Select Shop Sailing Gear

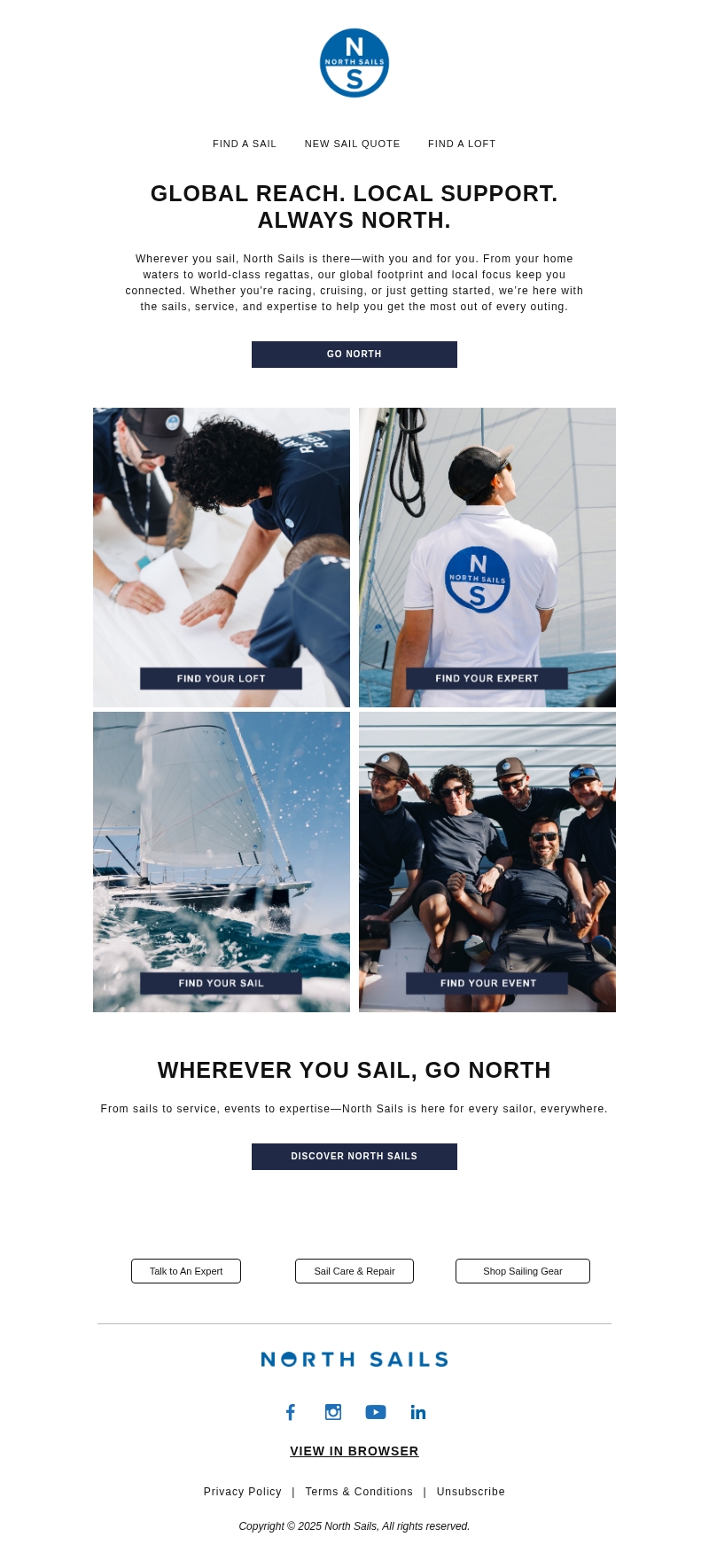tap(523, 1271)
